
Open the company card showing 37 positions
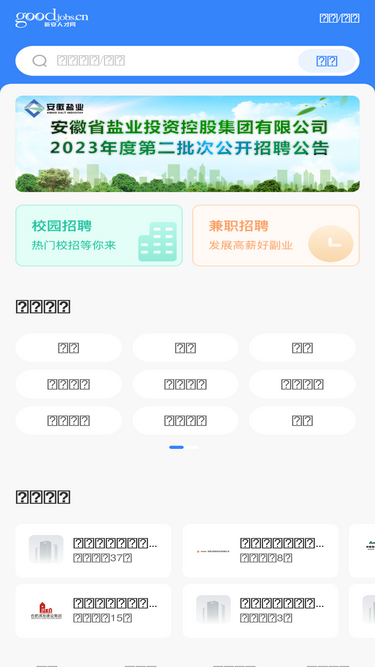93,550
